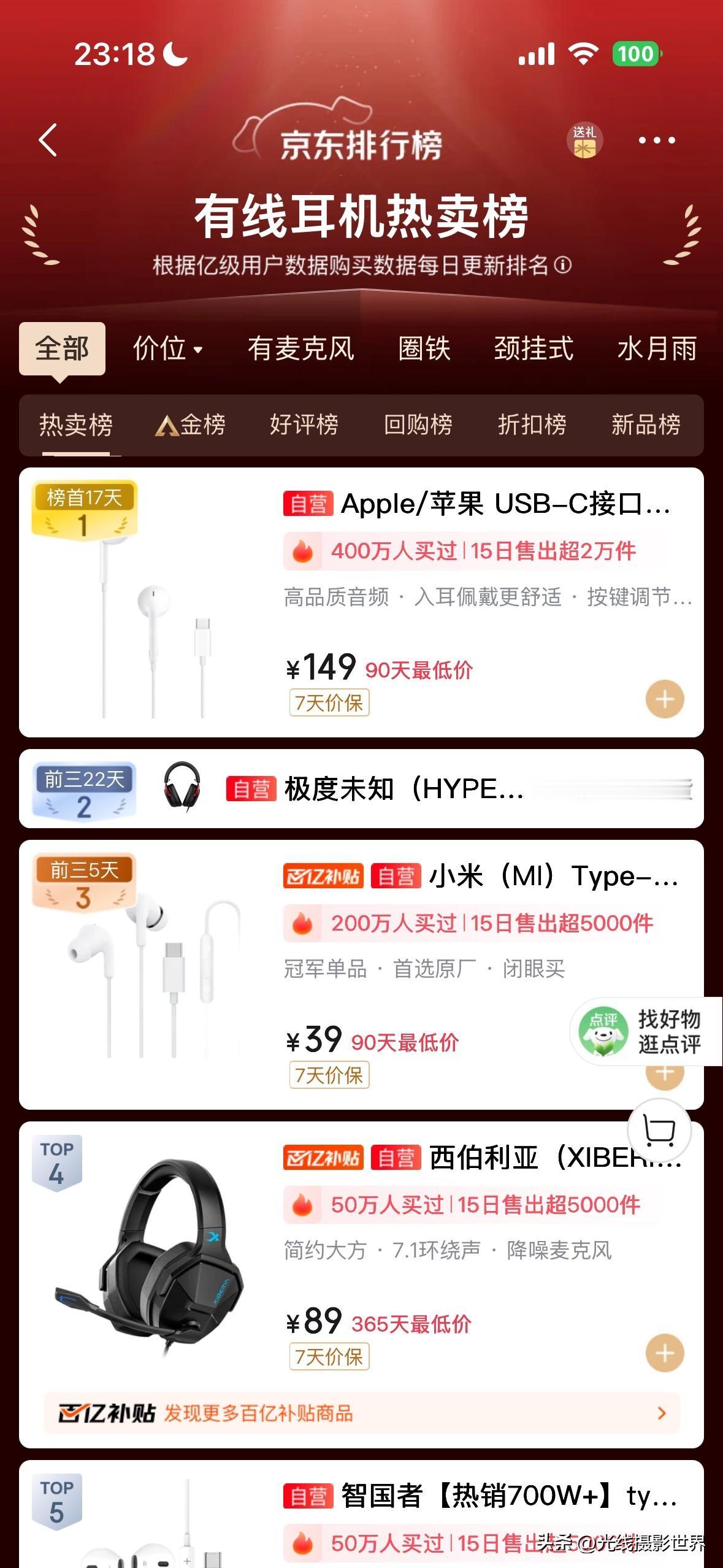Add the 西伯利亚 headset via plus icon
The width and height of the screenshot is (723, 1568).
[x=664, y=1352]
